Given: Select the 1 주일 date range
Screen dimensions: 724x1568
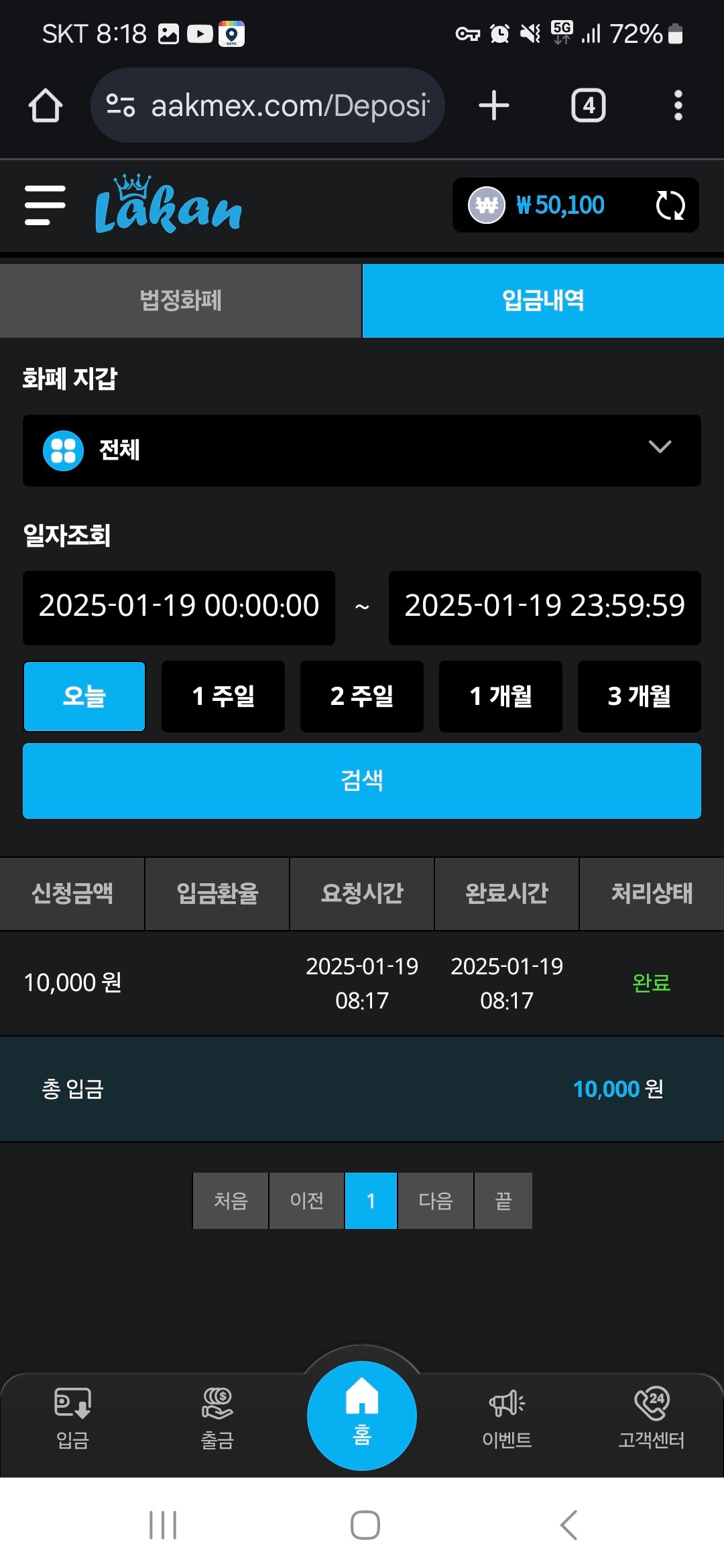Looking at the screenshot, I should coord(223,696).
